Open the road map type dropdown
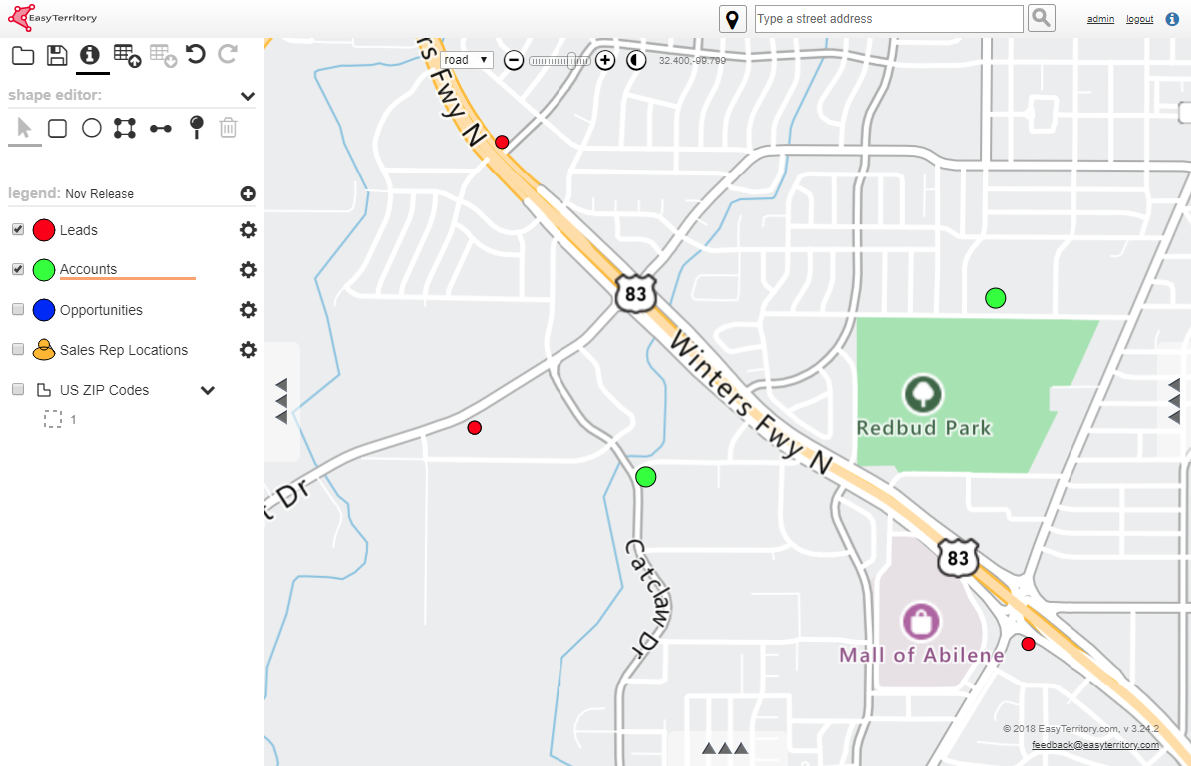This screenshot has width=1191, height=766. [x=467, y=60]
